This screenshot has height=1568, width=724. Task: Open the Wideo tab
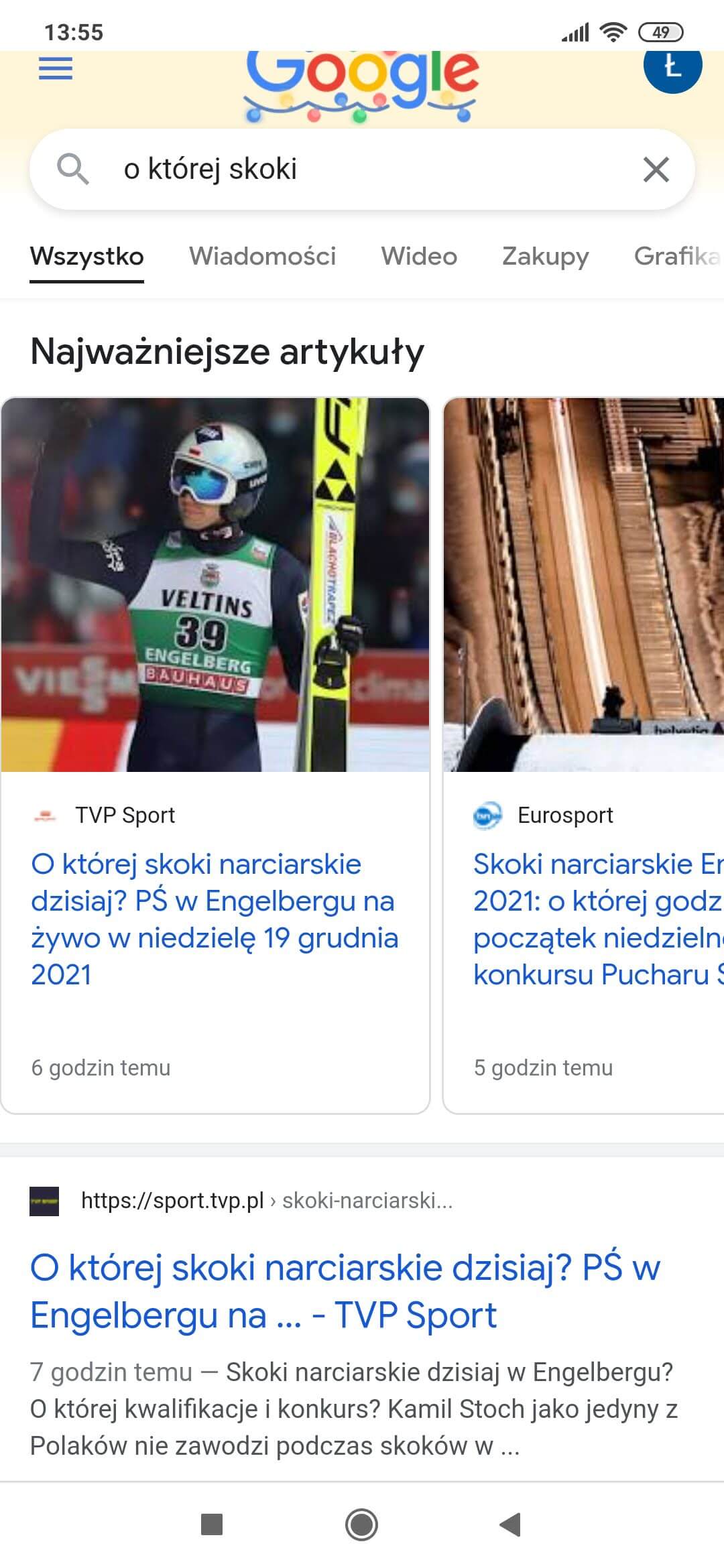419,256
